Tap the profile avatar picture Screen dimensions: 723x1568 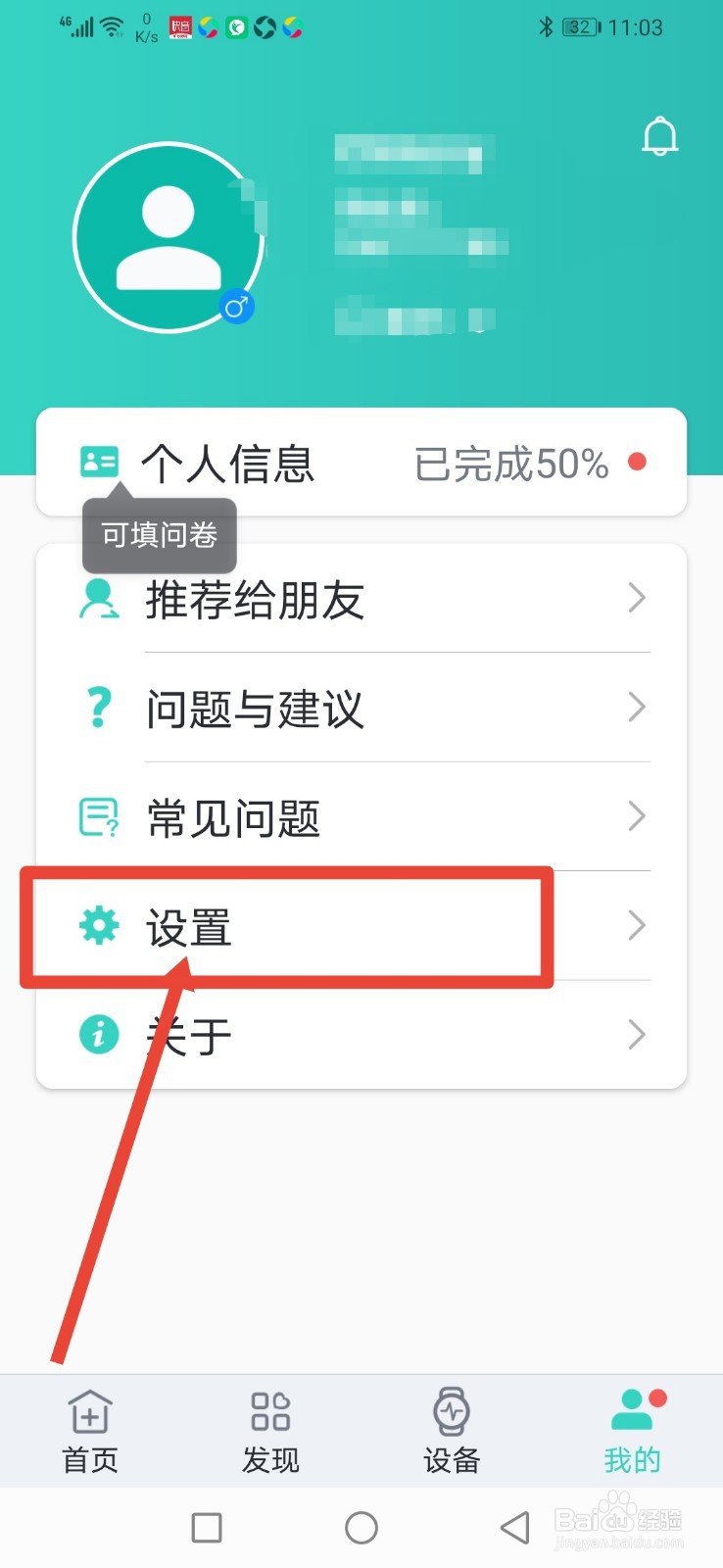(169, 235)
